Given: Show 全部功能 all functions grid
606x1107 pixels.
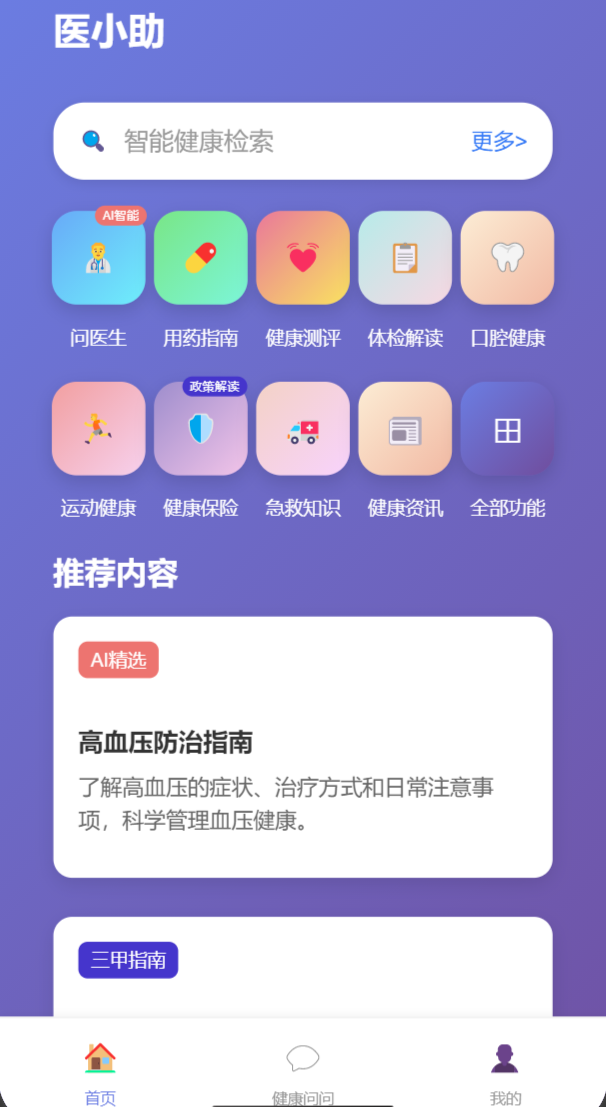Looking at the screenshot, I should [x=507, y=429].
